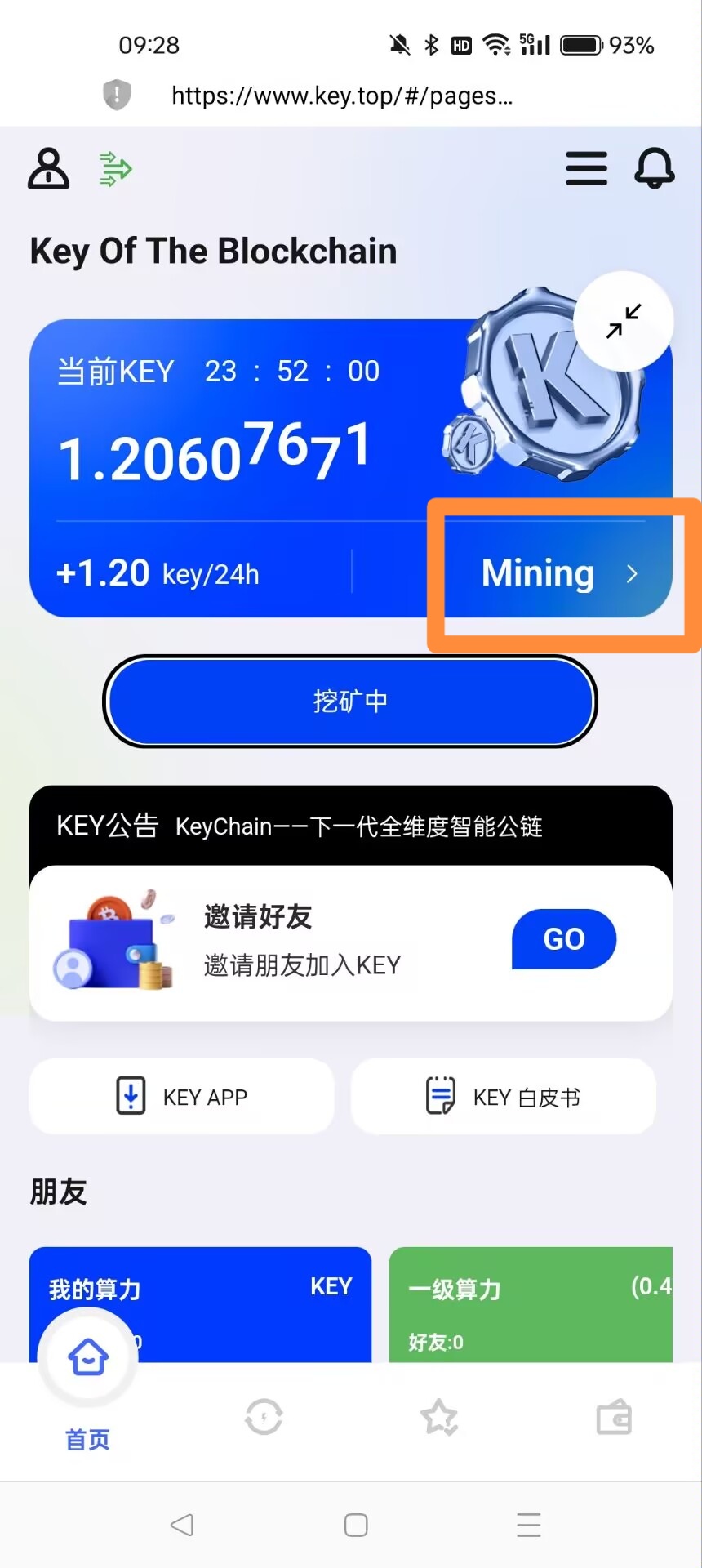The width and height of the screenshot is (702, 1568).
Task: Open the hamburger menu
Action: pos(586,169)
